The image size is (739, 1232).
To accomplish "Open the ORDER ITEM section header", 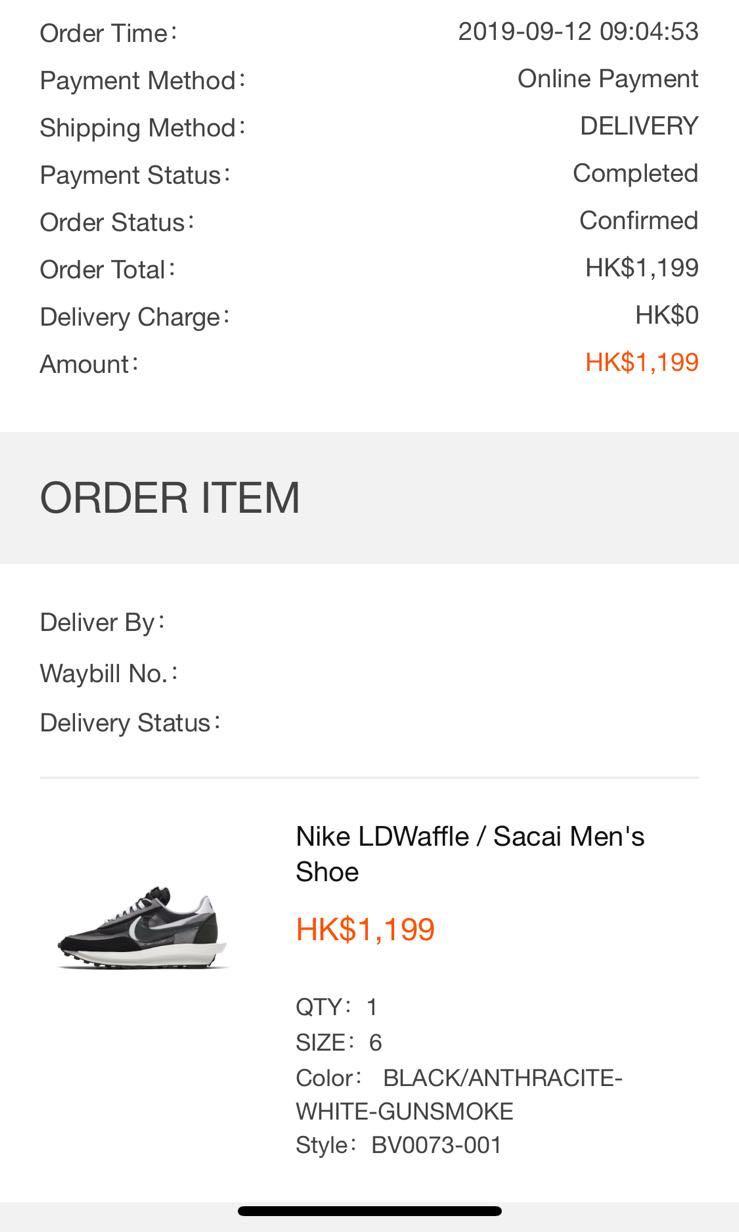I will [x=168, y=496].
